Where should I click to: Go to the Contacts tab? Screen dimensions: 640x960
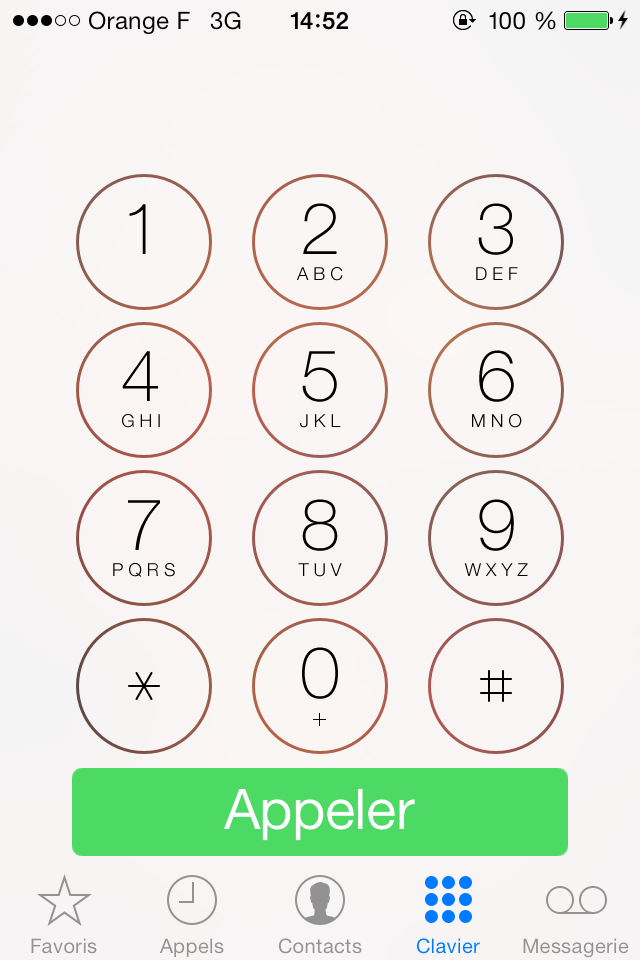(320, 913)
